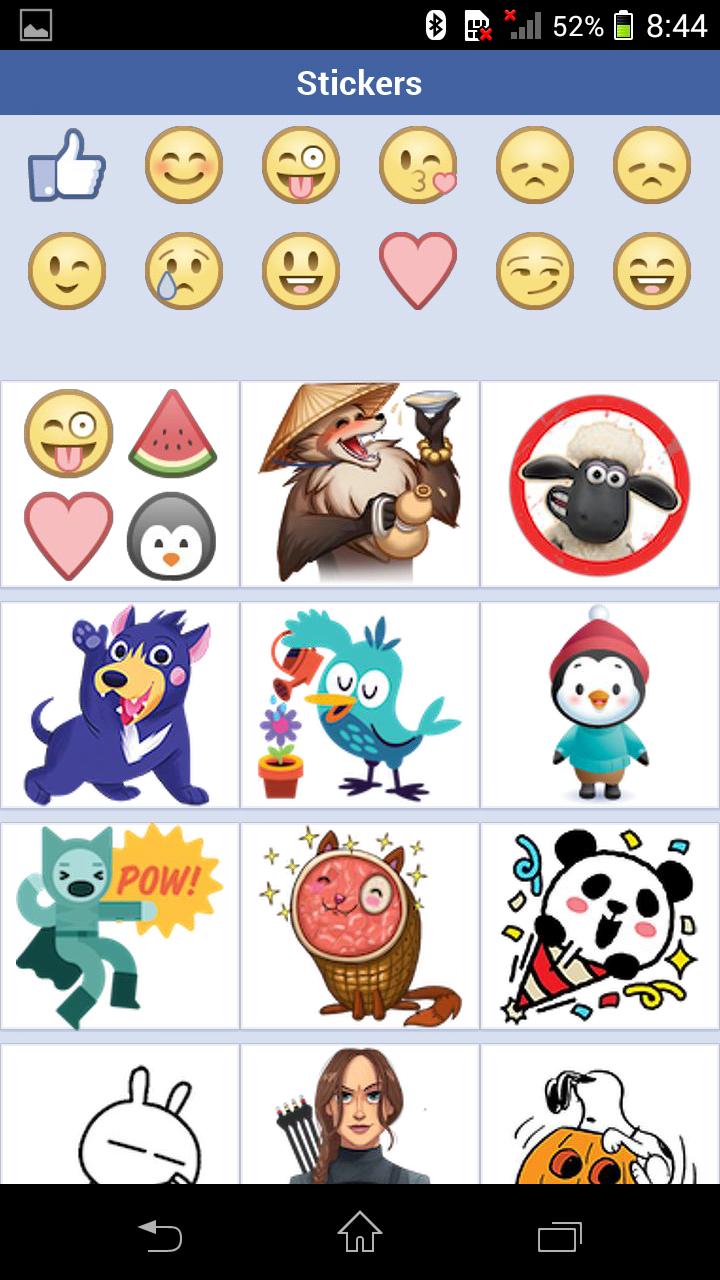
Task: Select the smirking face emoji
Action: pos(535,271)
